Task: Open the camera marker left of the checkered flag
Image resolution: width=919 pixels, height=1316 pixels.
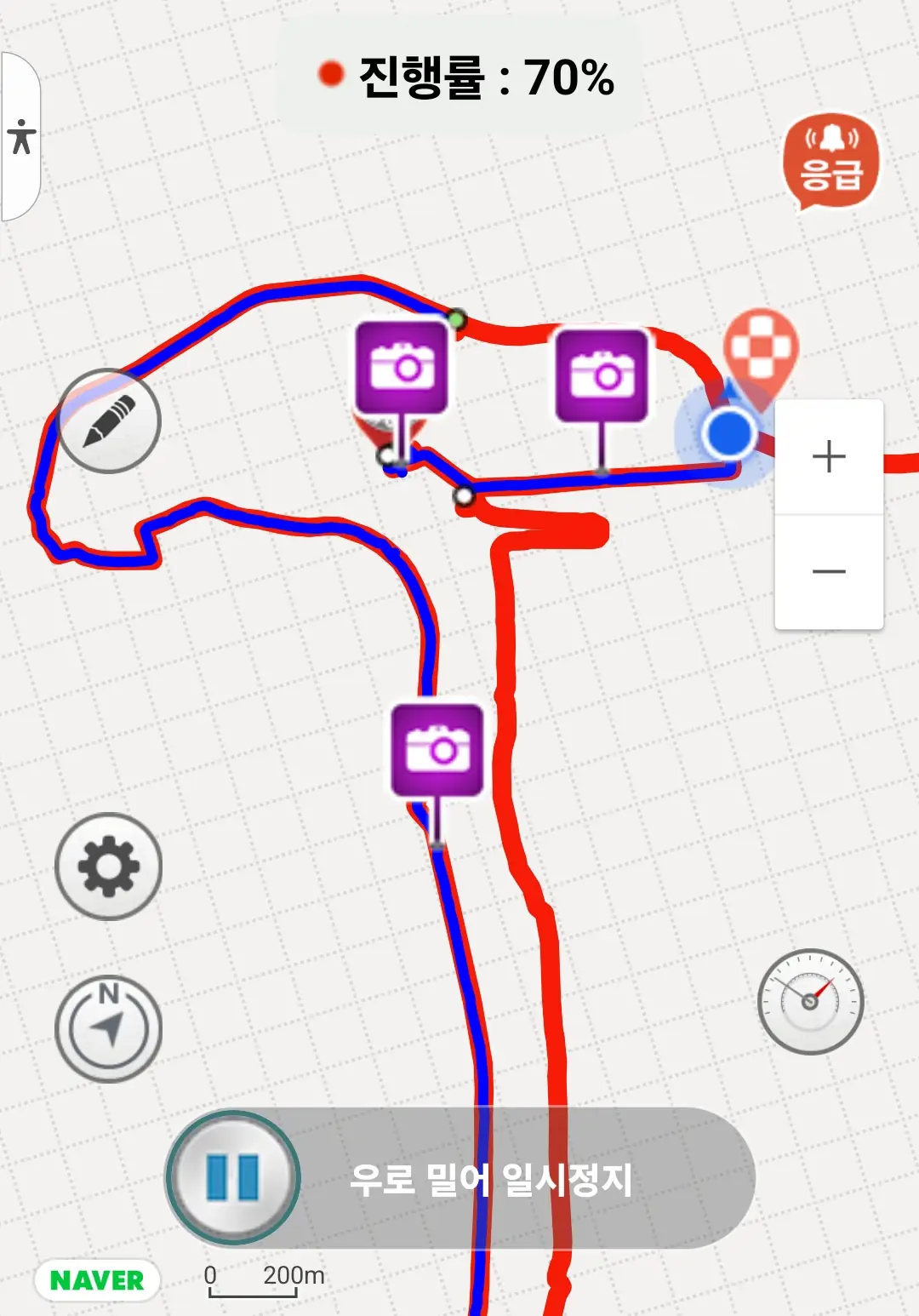Action: (x=602, y=375)
